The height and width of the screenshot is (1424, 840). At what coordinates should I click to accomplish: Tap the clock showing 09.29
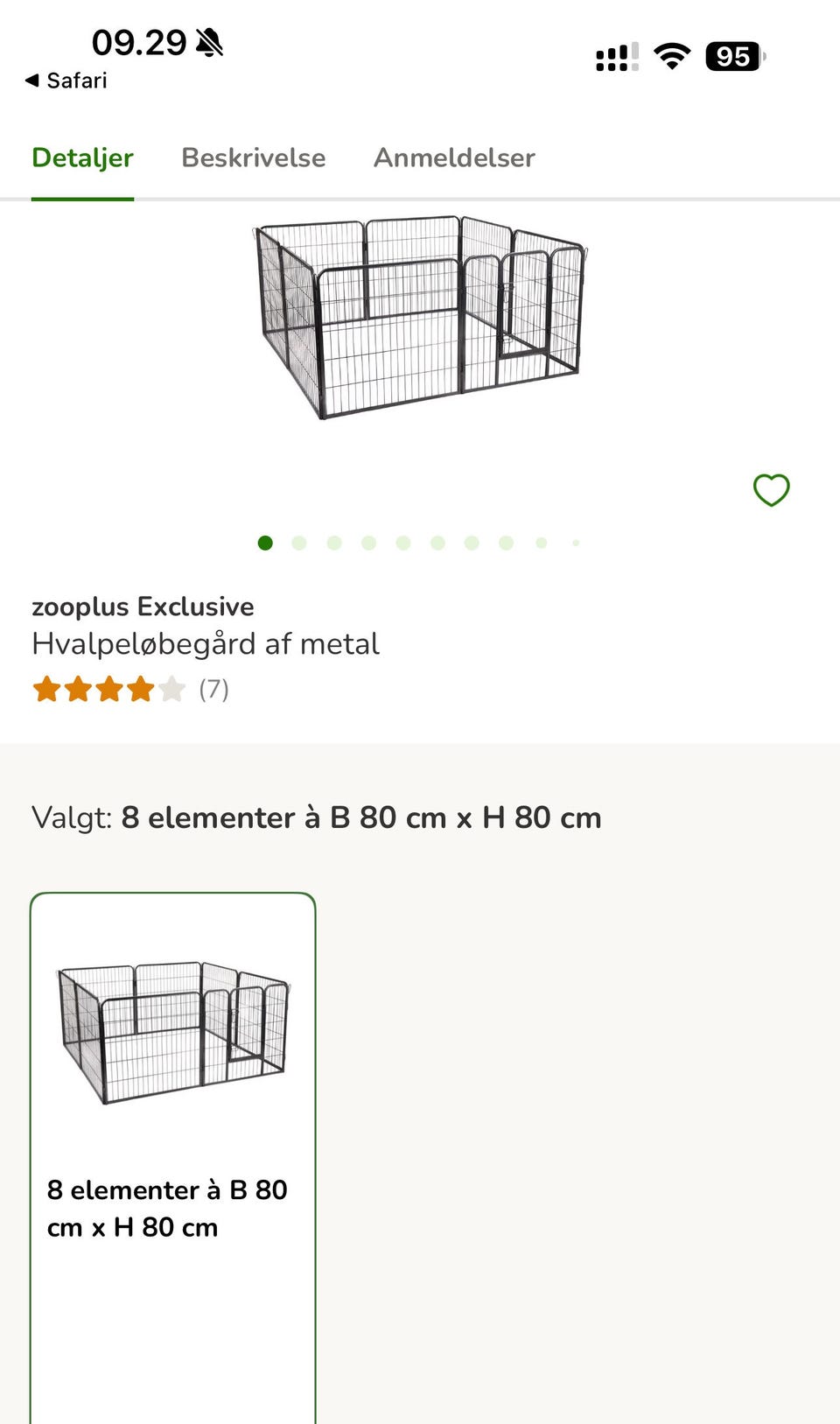[138, 41]
